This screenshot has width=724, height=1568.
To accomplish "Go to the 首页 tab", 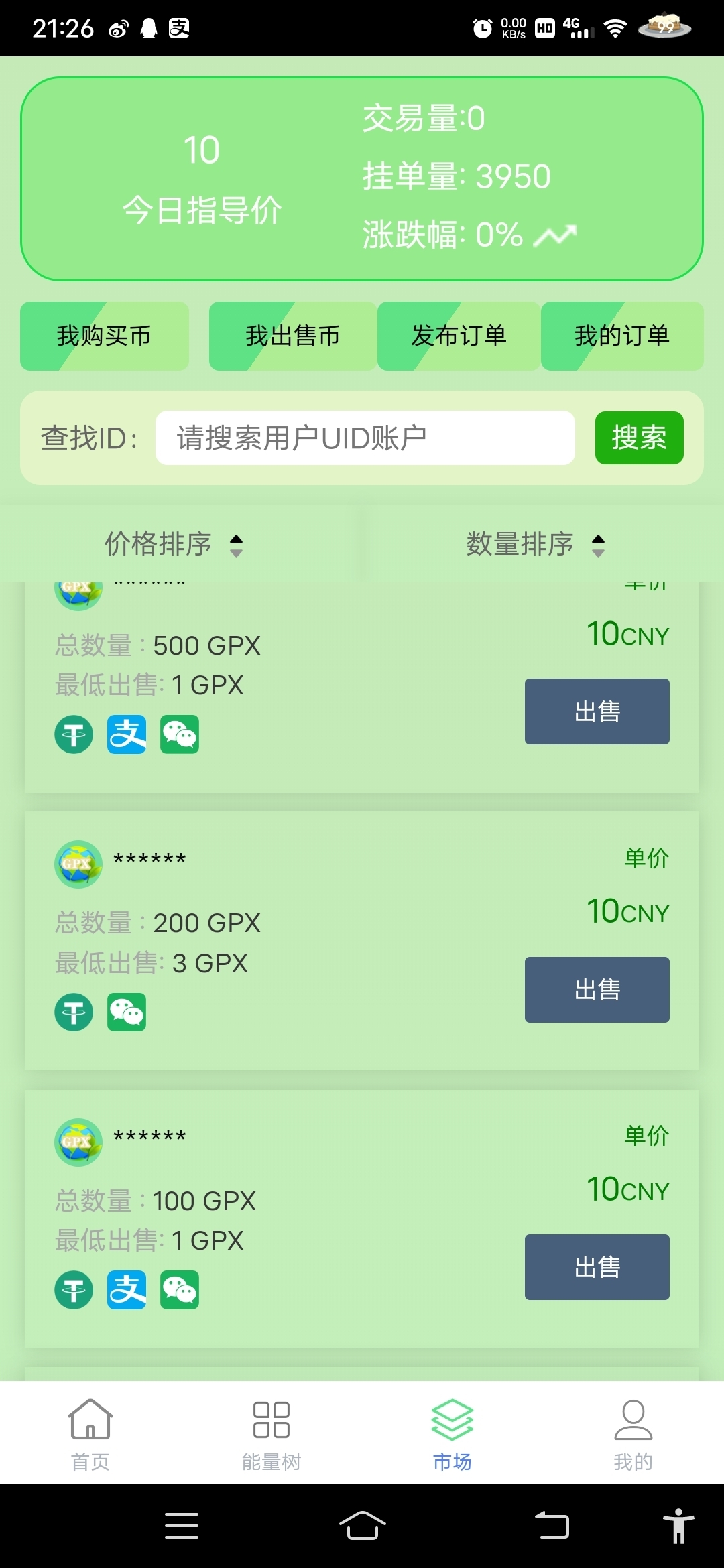I will 90,1434.
